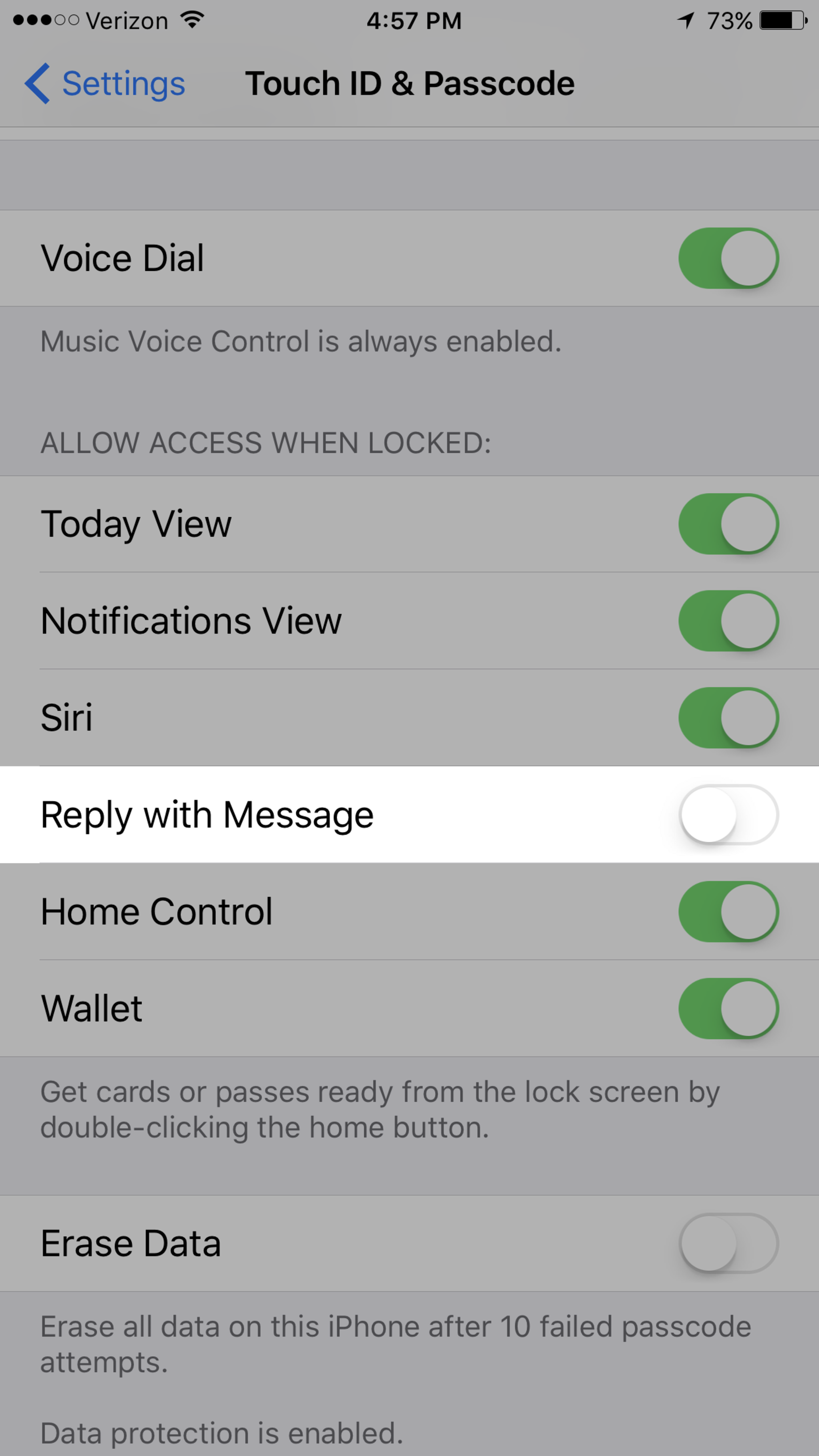Go back to Settings

click(105, 84)
